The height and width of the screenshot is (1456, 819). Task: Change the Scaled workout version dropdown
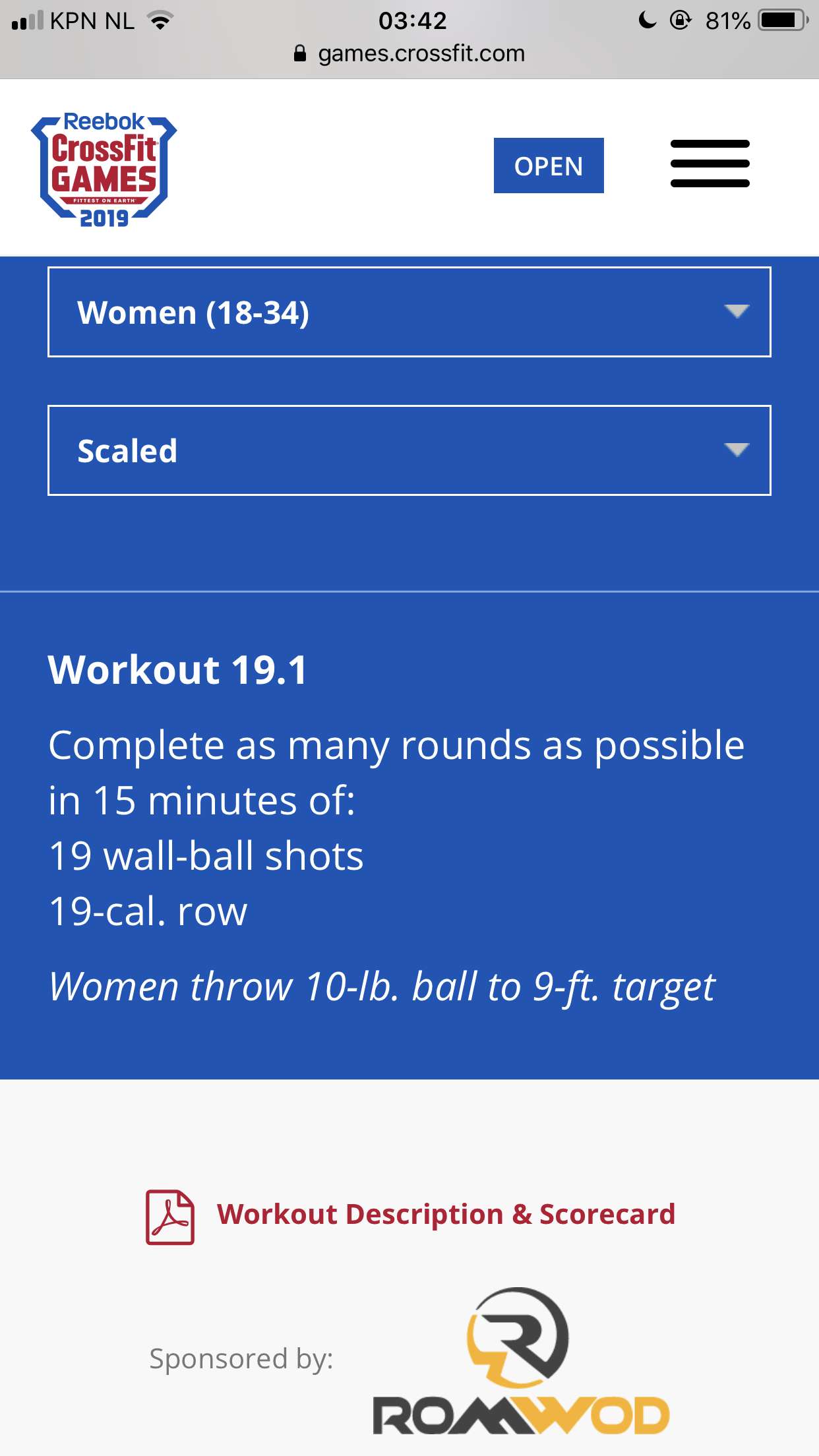click(409, 450)
